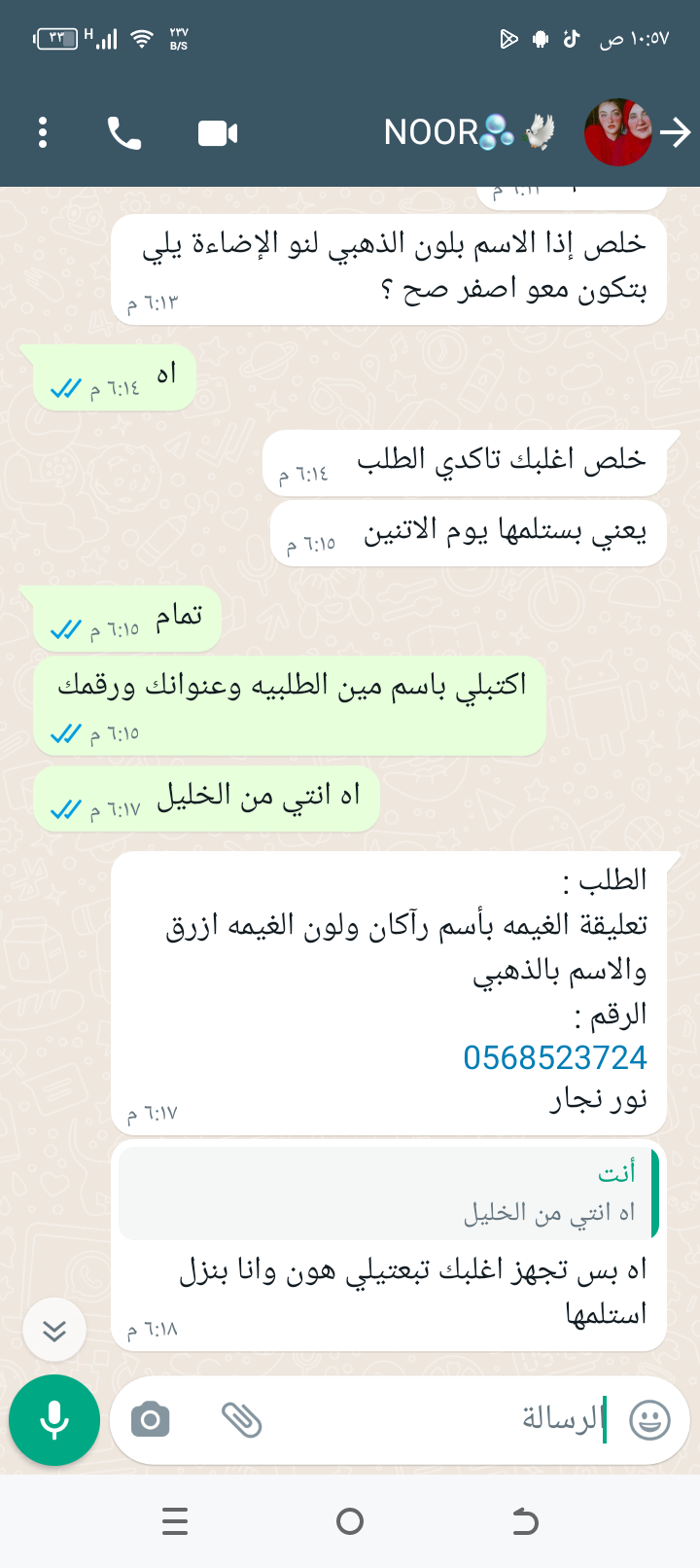Tap the system home button
The width and height of the screenshot is (700, 1568).
click(350, 1521)
